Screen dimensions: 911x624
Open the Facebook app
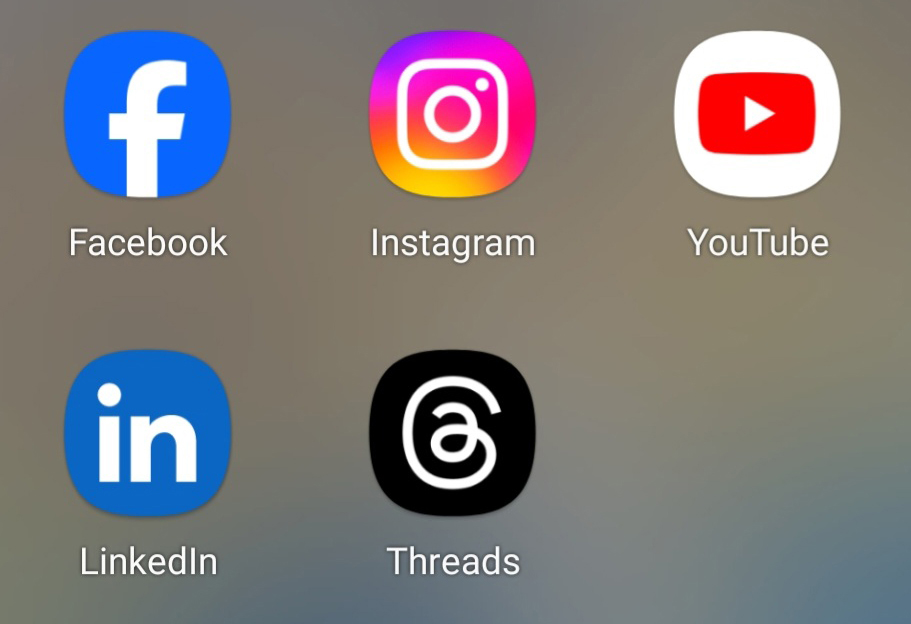coord(147,114)
